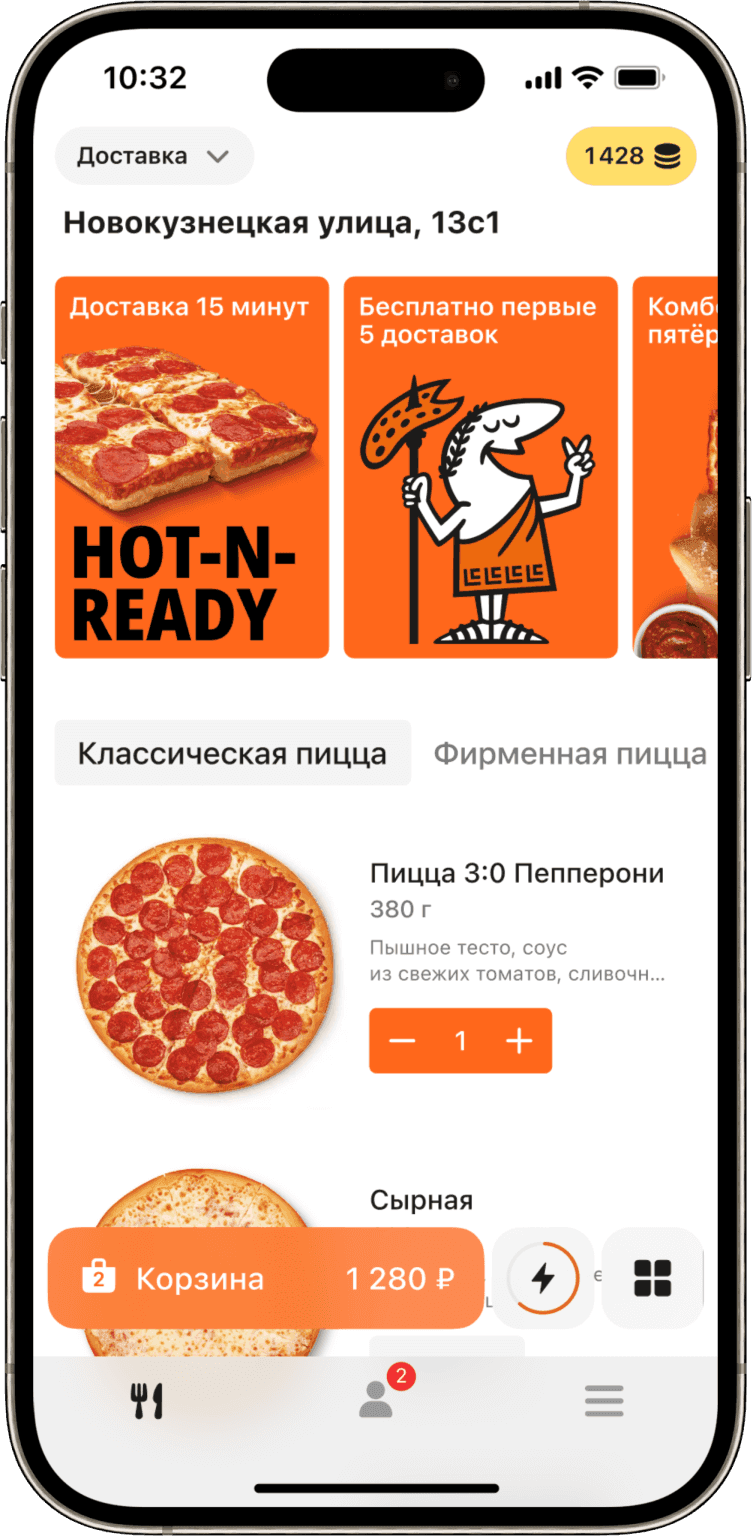Open the Корзина cart for 1 280 ₽
The width and height of the screenshot is (752, 1536).
pos(266,1278)
